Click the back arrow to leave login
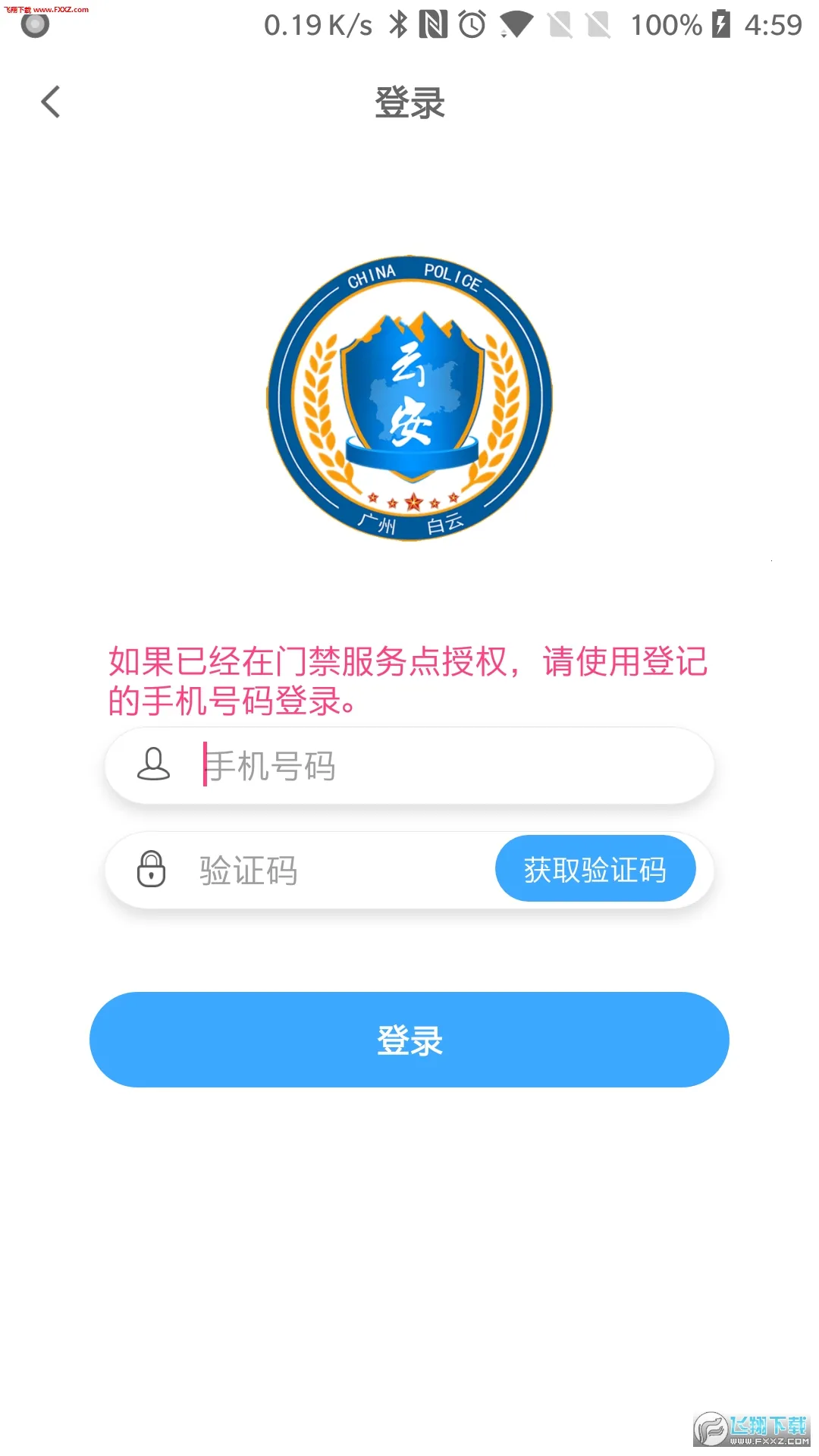The width and height of the screenshot is (819, 1456). click(x=50, y=101)
